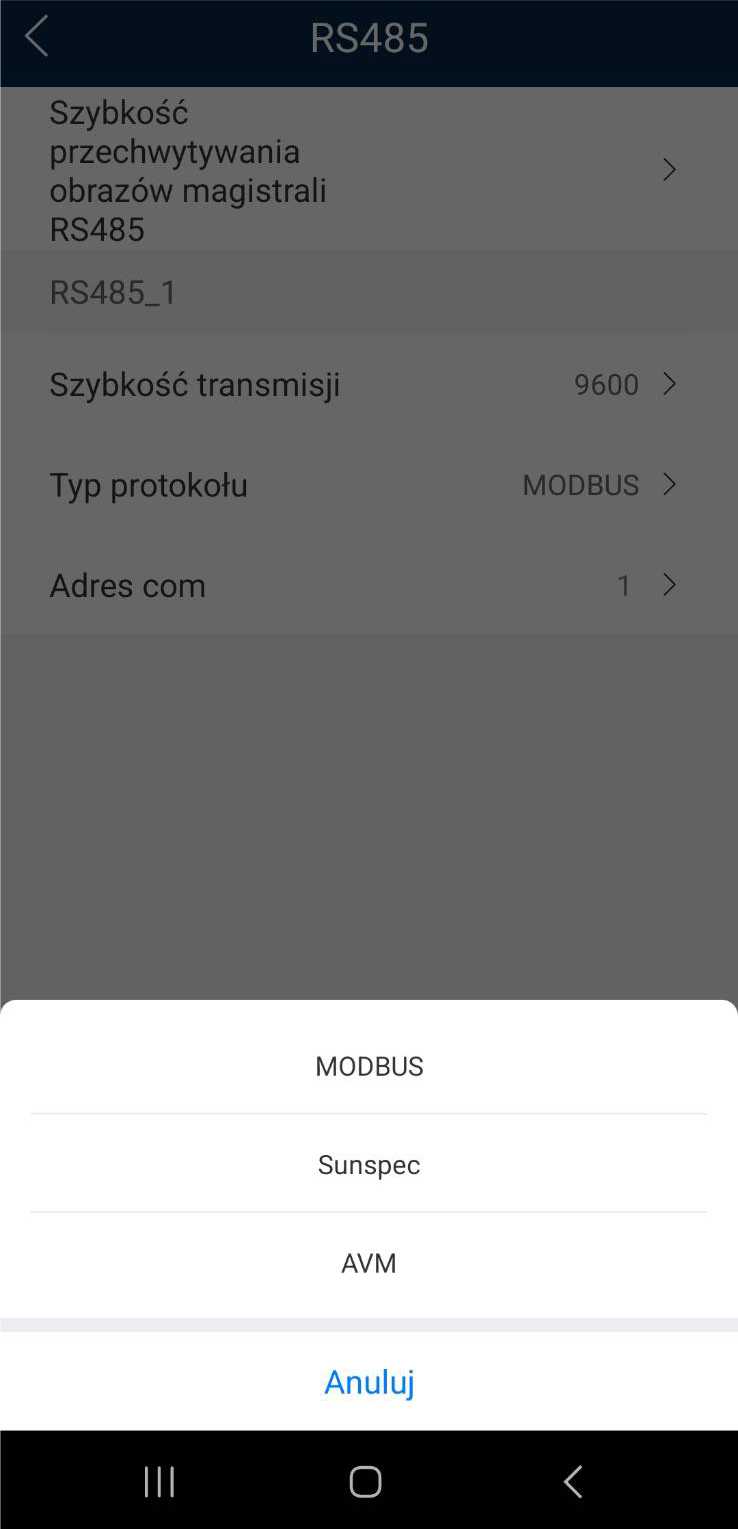Go back with the system back button

coord(572,1481)
